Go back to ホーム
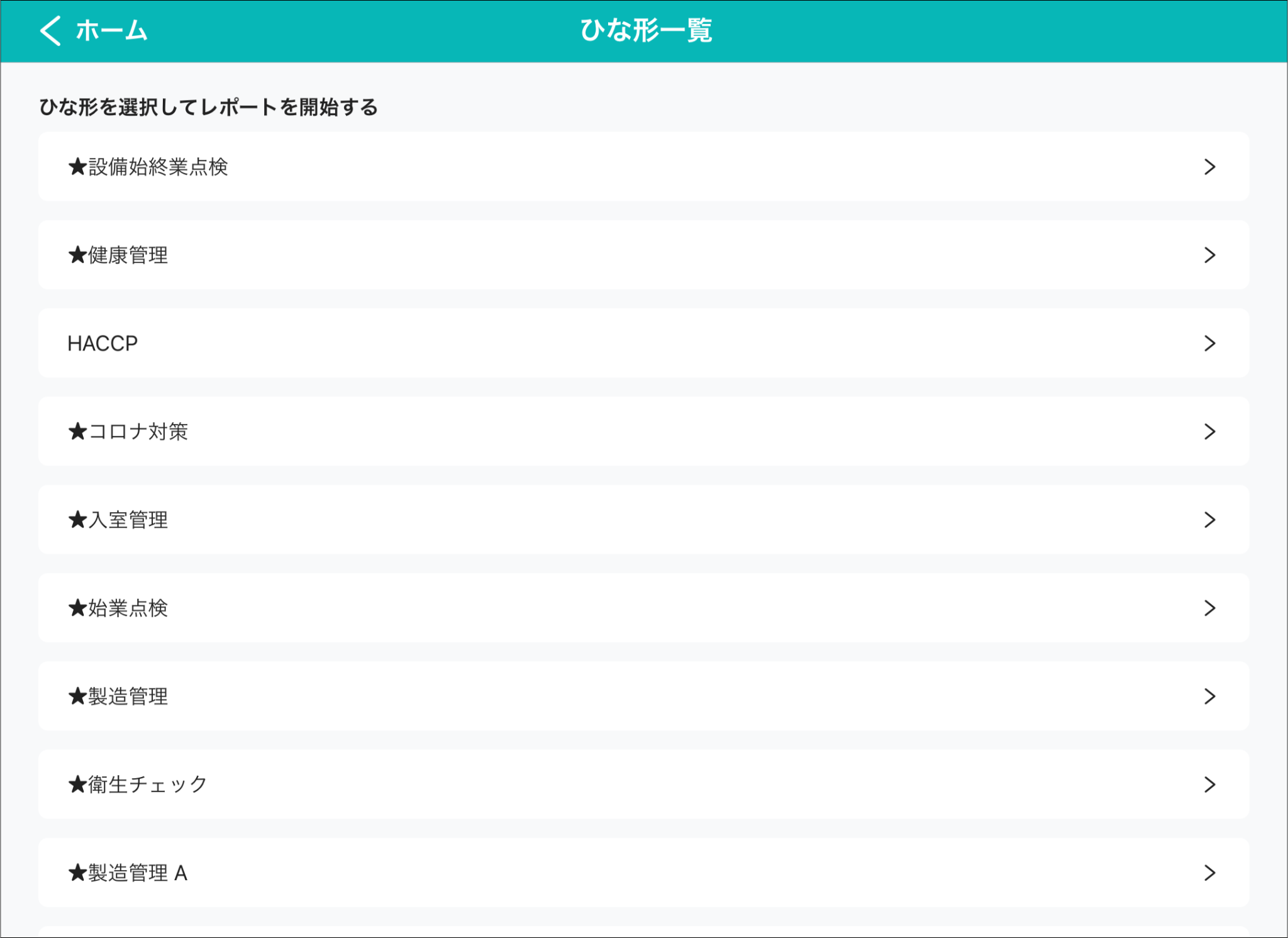 [93, 30]
